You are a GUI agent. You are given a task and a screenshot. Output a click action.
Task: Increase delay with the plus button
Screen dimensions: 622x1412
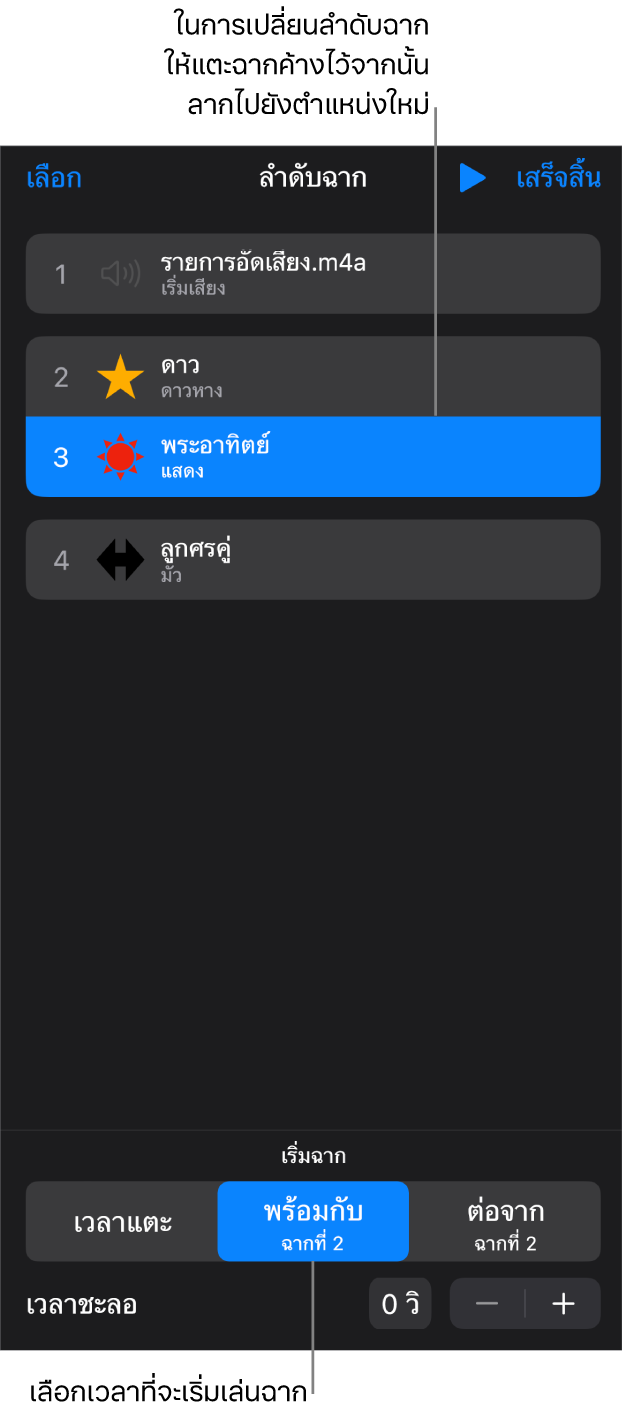(x=564, y=1304)
